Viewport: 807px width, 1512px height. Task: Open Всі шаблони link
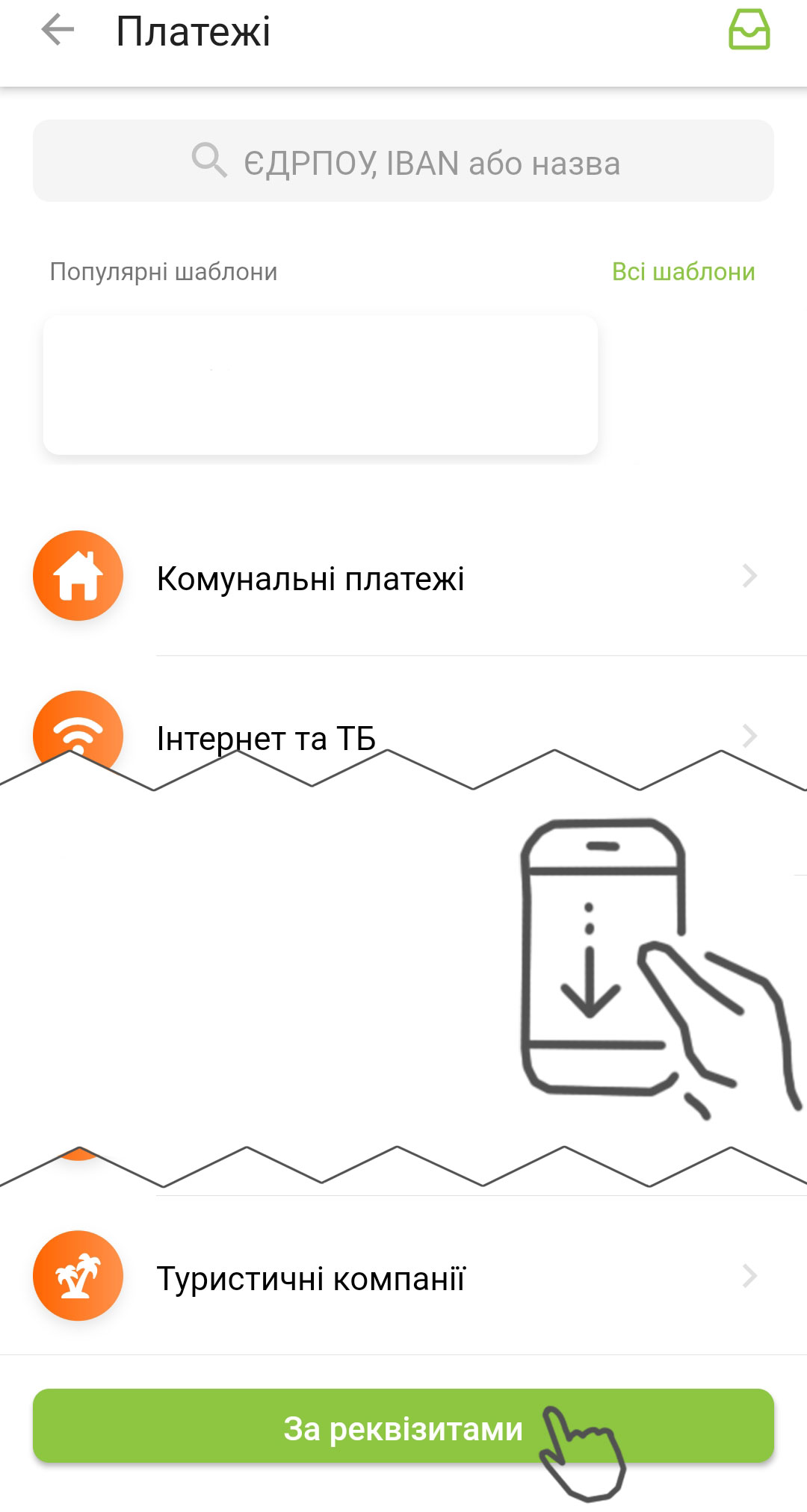point(683,272)
